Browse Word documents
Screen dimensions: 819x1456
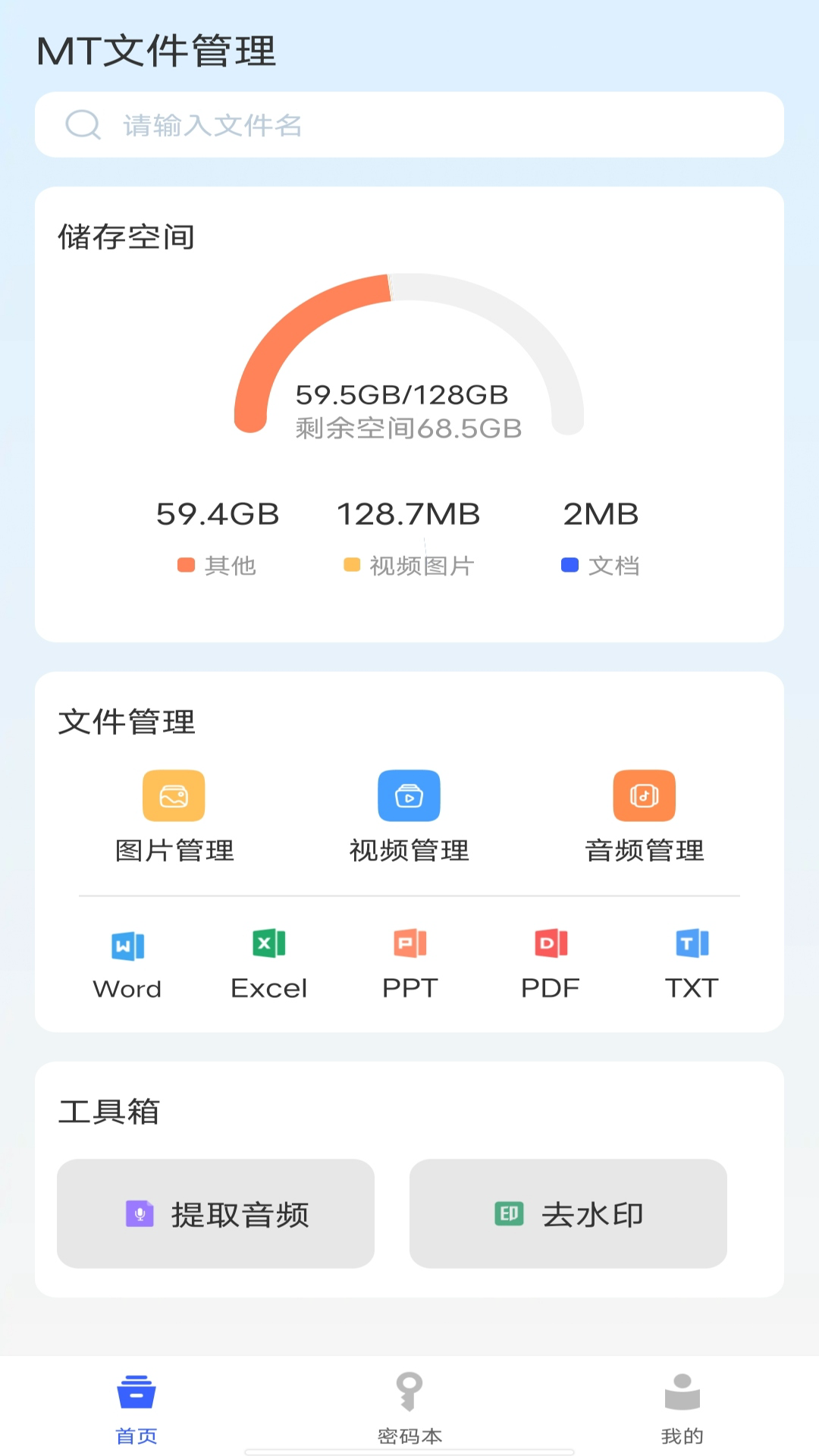click(x=127, y=964)
